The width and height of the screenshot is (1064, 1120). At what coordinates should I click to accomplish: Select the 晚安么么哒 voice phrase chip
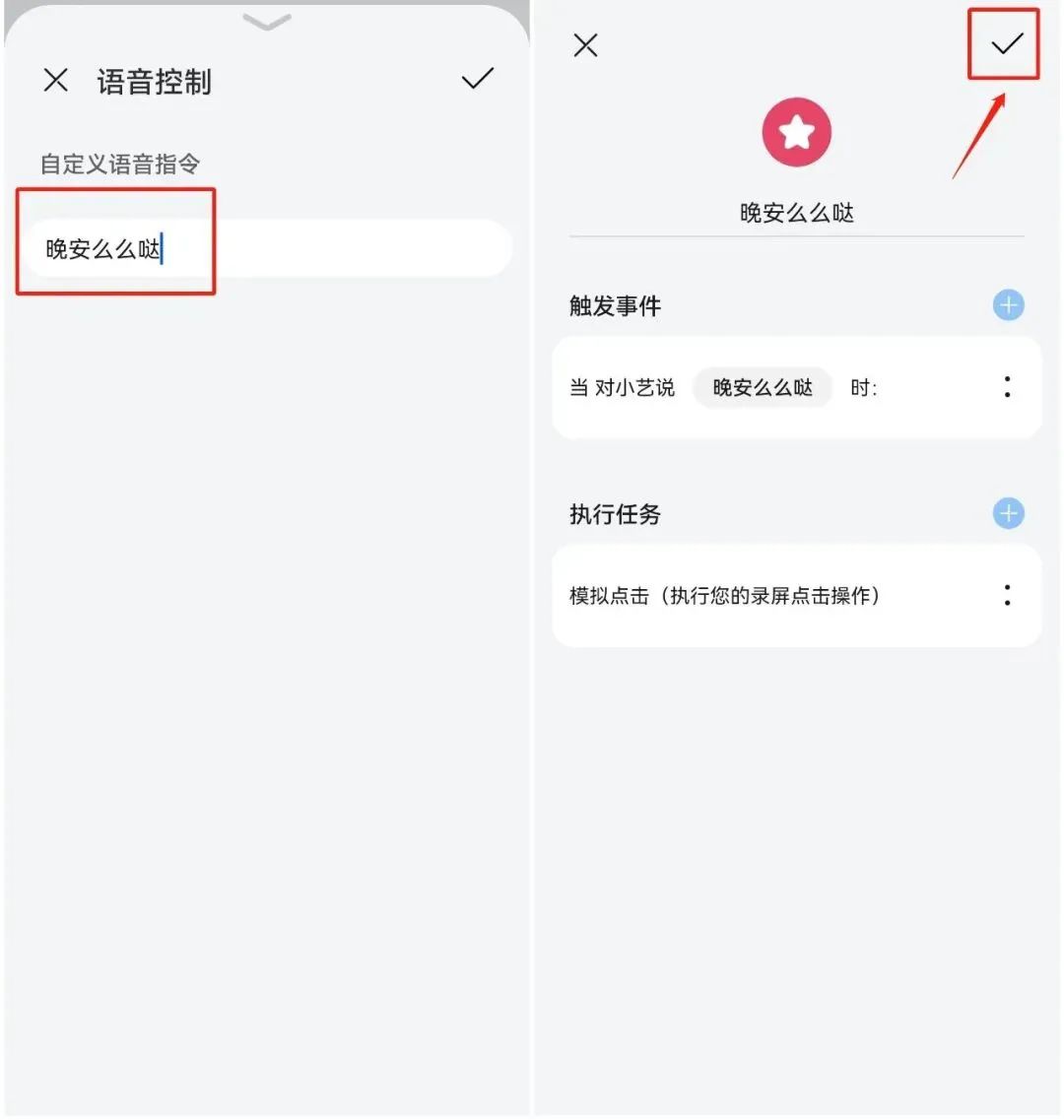point(763,387)
